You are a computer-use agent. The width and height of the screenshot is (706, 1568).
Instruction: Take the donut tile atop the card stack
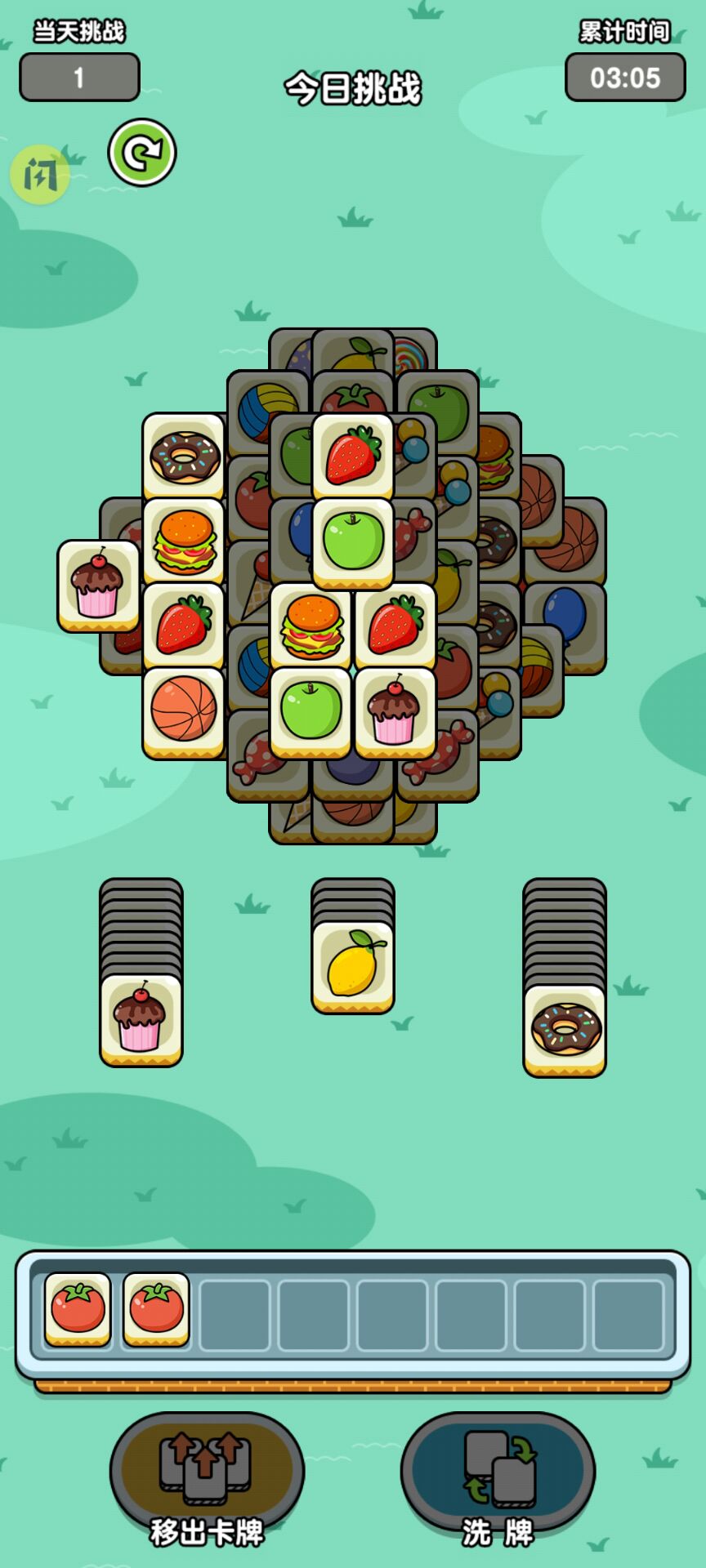[x=565, y=1028]
